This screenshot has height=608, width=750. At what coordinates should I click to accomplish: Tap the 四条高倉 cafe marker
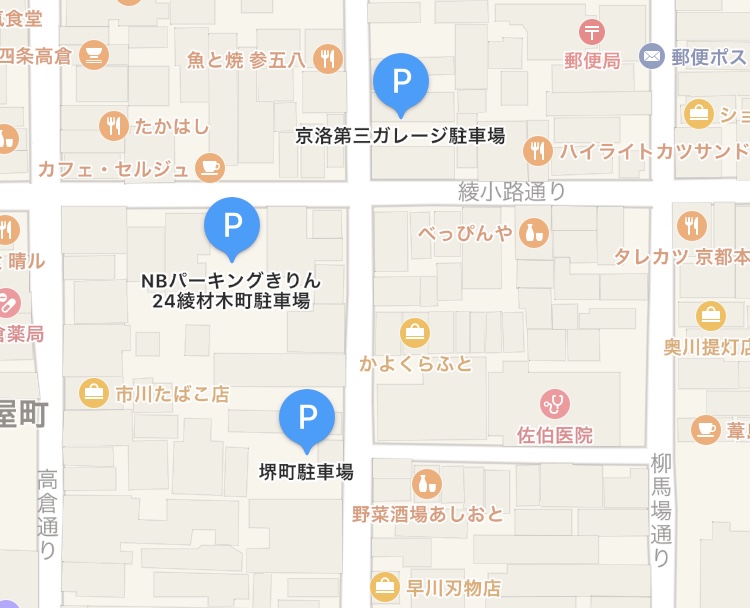(94, 55)
